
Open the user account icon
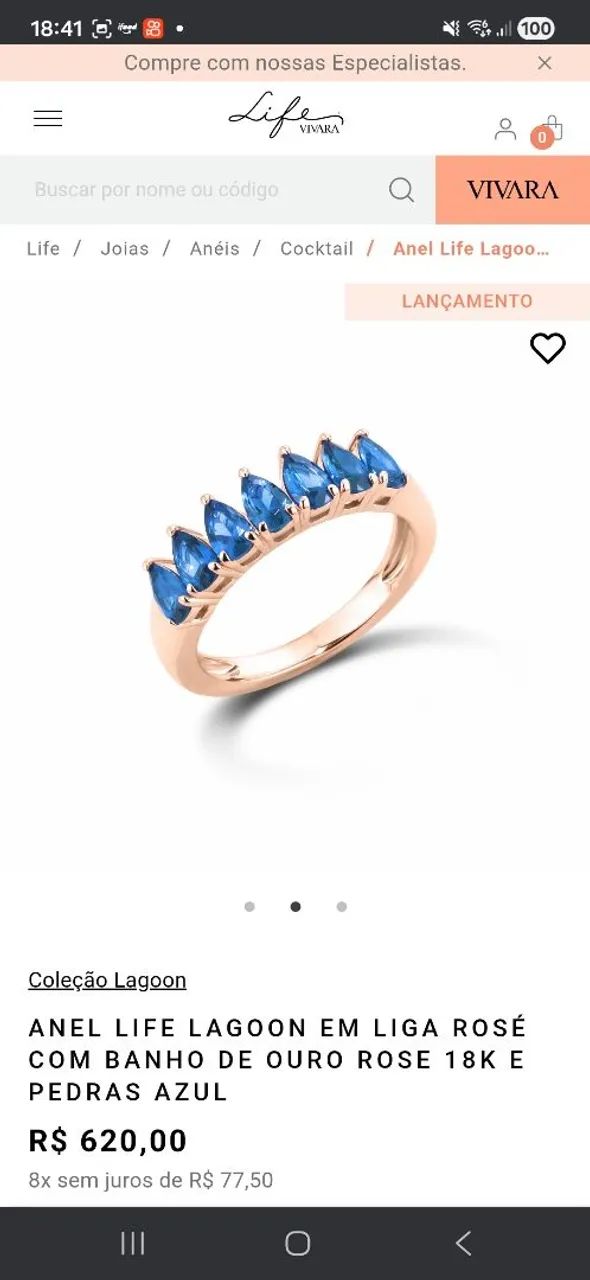click(505, 129)
